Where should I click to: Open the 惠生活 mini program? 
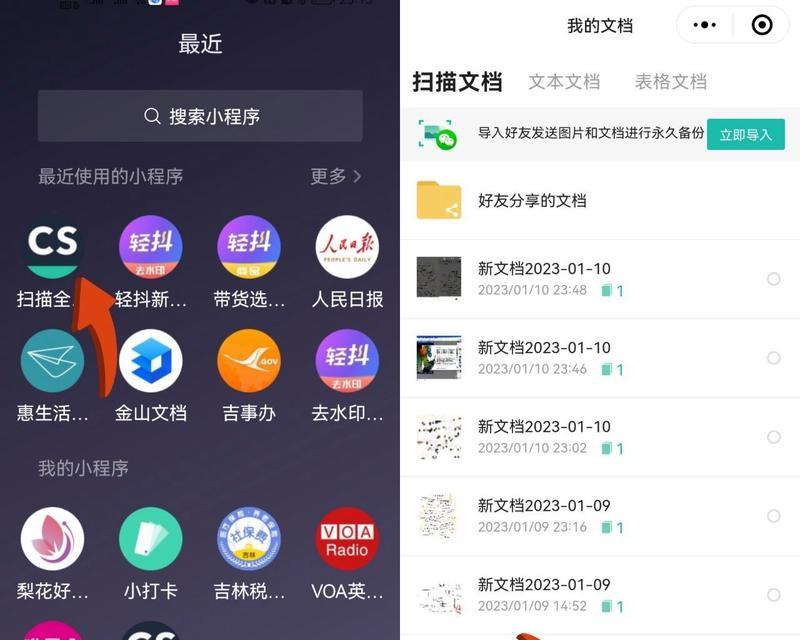click(x=52, y=361)
